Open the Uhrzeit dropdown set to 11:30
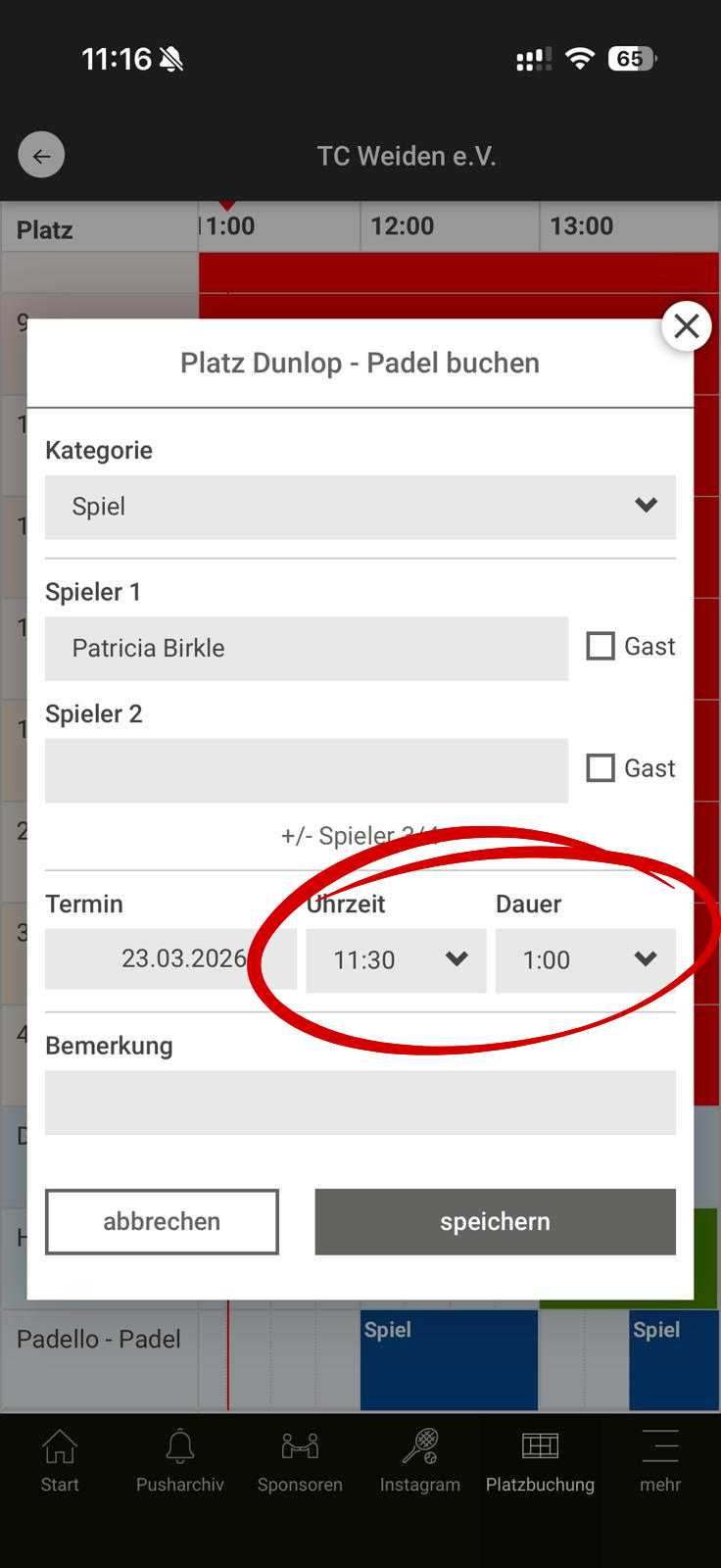 tap(395, 960)
